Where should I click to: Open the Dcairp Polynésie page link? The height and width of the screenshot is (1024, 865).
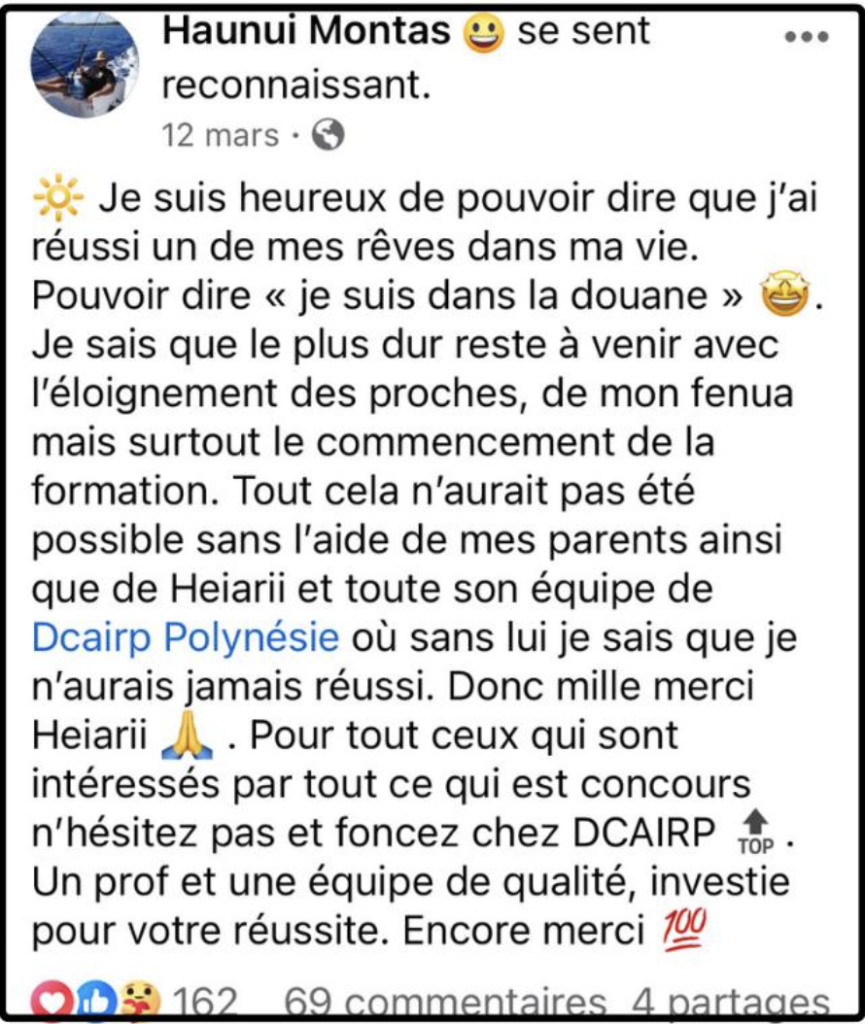point(186,637)
